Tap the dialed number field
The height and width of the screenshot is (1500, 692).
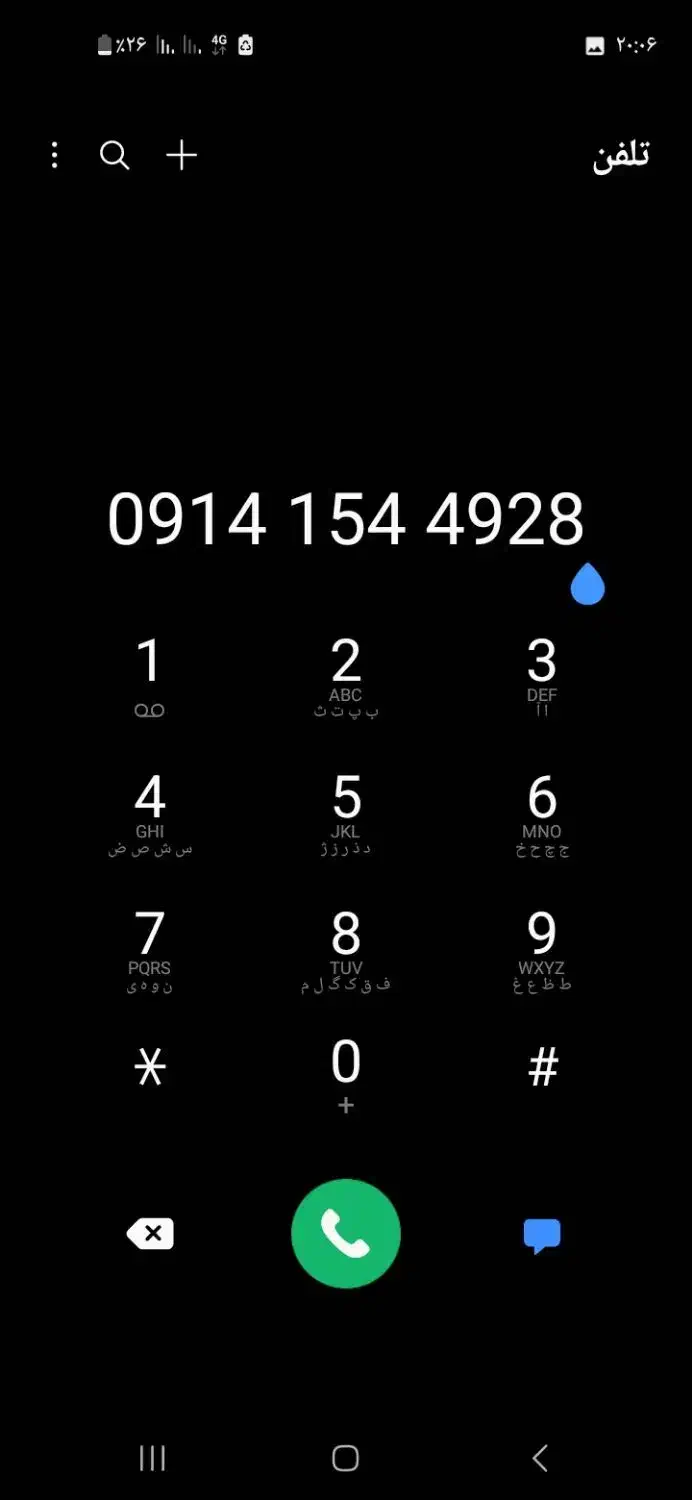pos(346,519)
